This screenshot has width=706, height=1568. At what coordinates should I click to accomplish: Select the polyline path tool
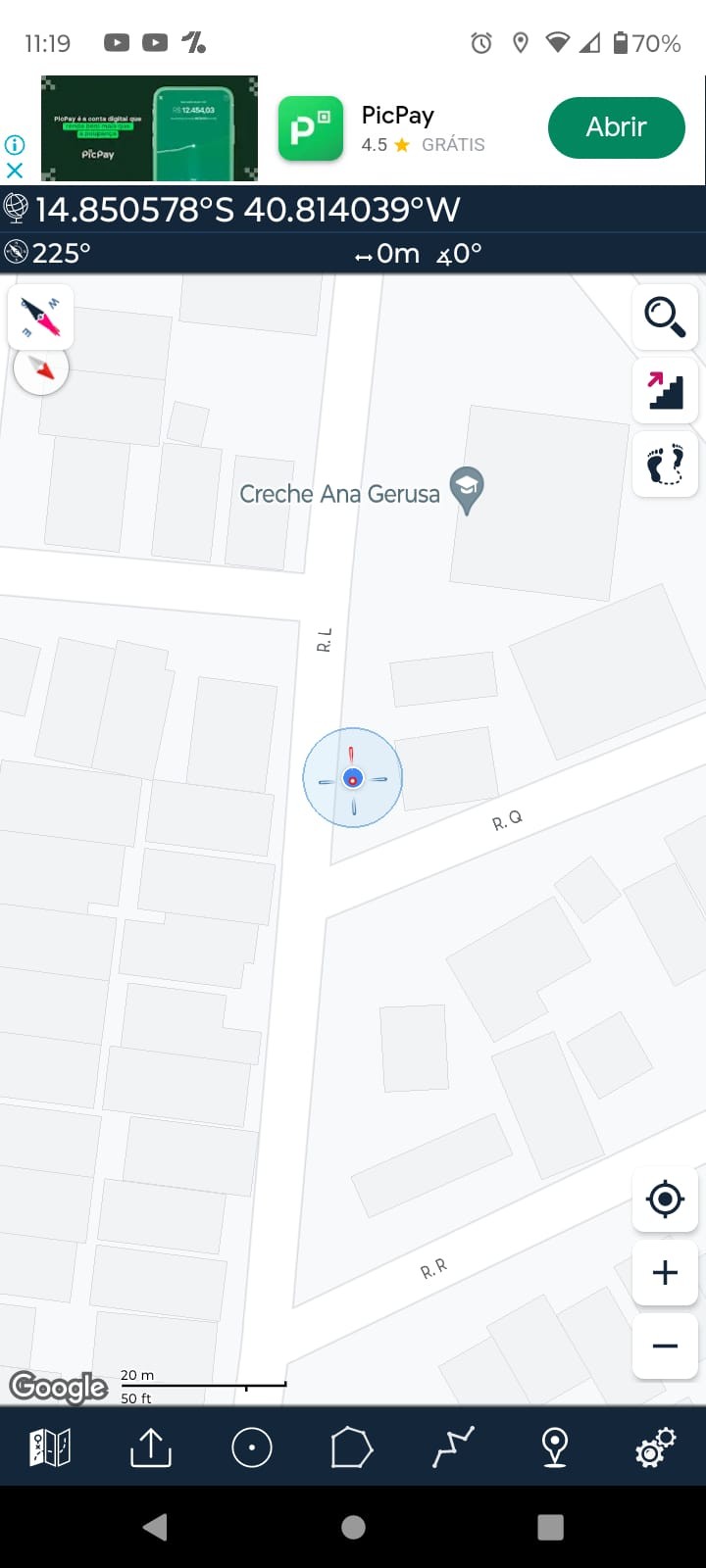pos(453,1447)
